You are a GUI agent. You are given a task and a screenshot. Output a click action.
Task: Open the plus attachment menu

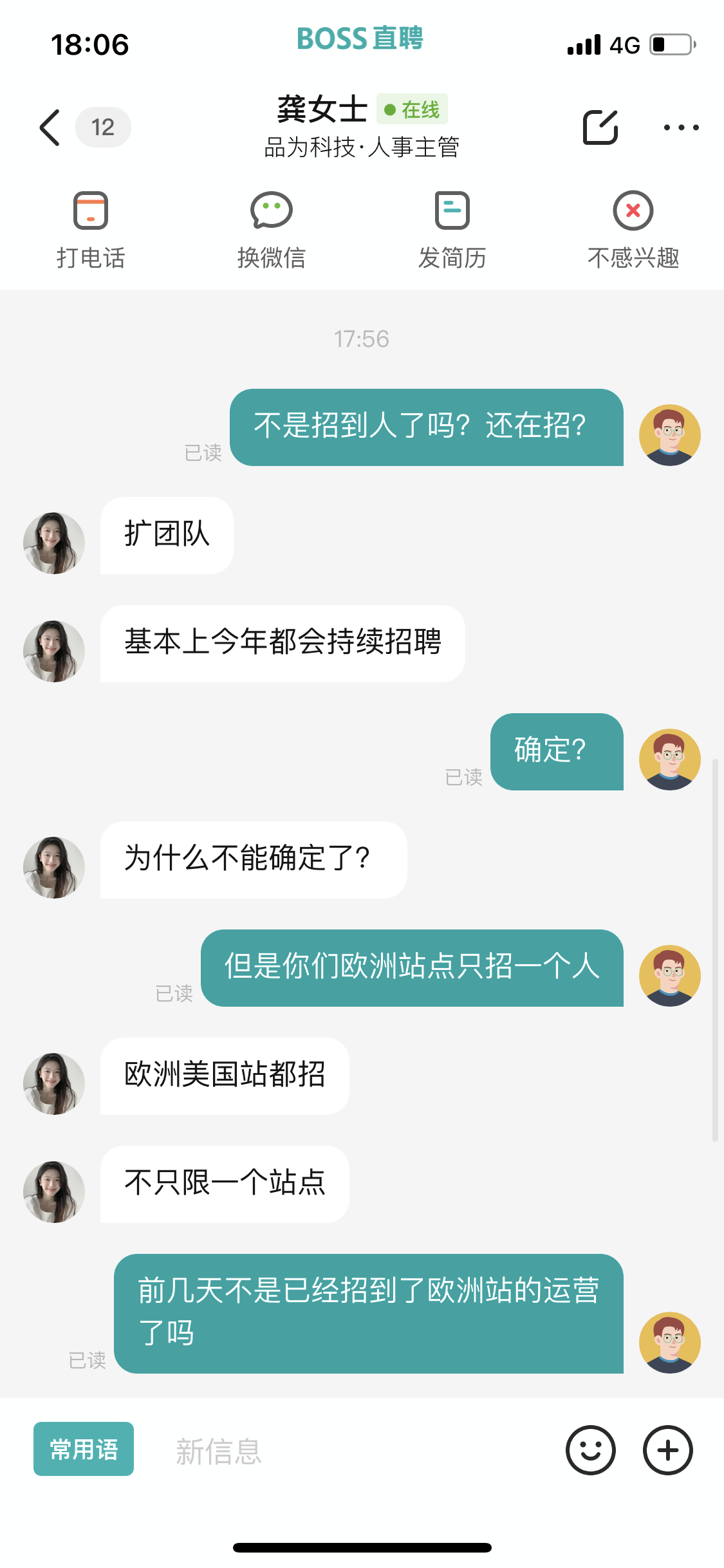667,1450
